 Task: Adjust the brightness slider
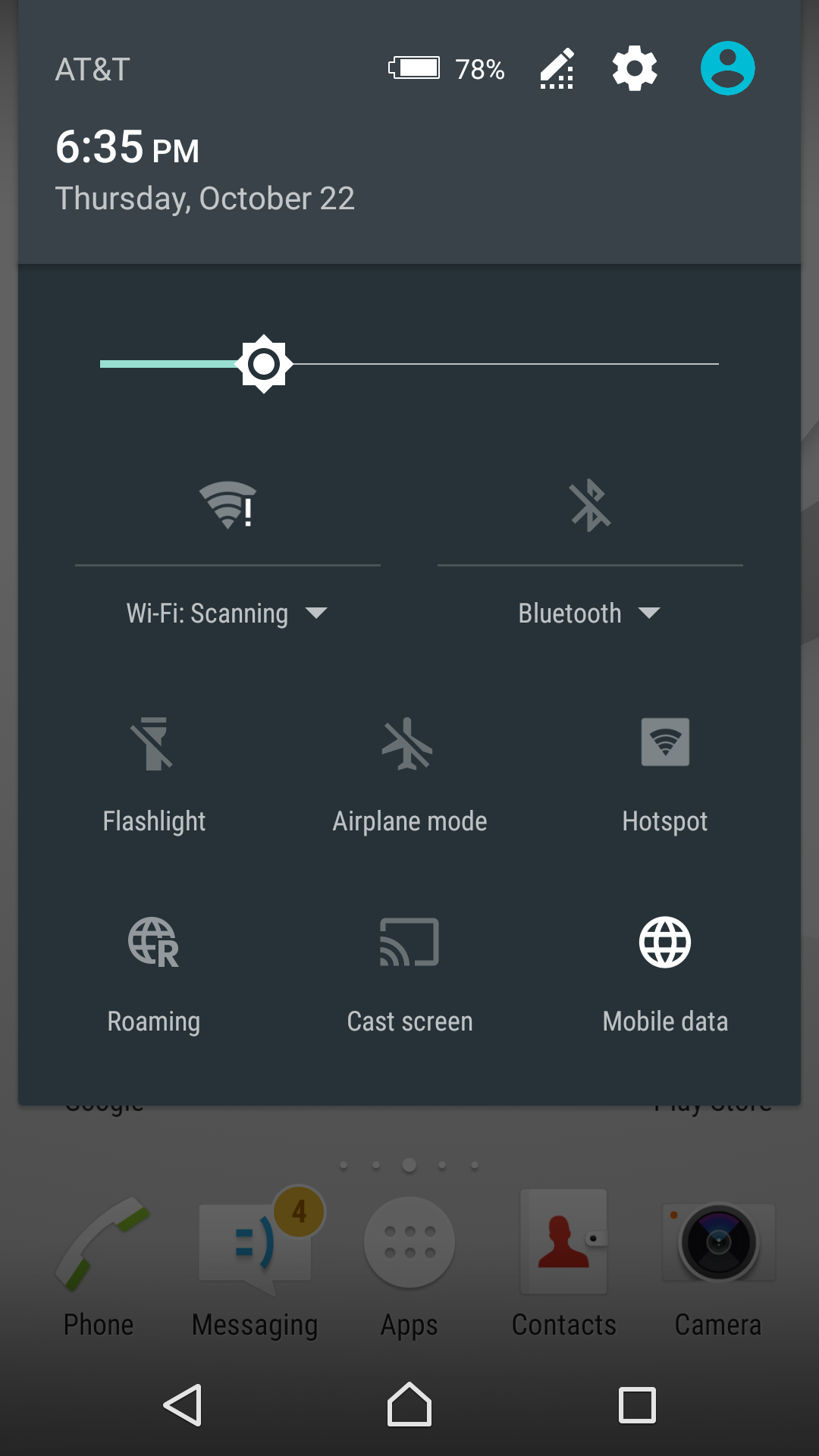coord(264,363)
